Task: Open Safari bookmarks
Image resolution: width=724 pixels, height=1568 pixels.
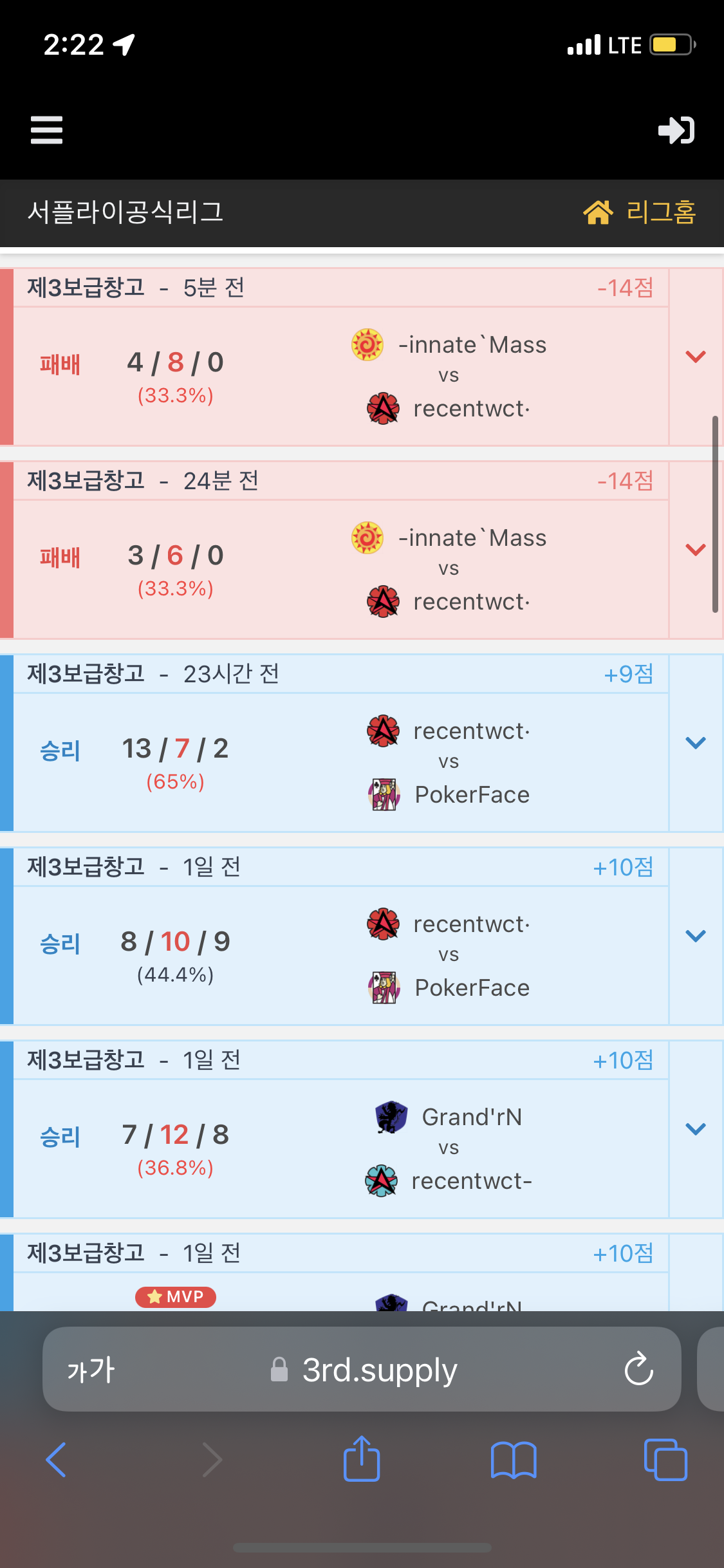Action: 513,1460
